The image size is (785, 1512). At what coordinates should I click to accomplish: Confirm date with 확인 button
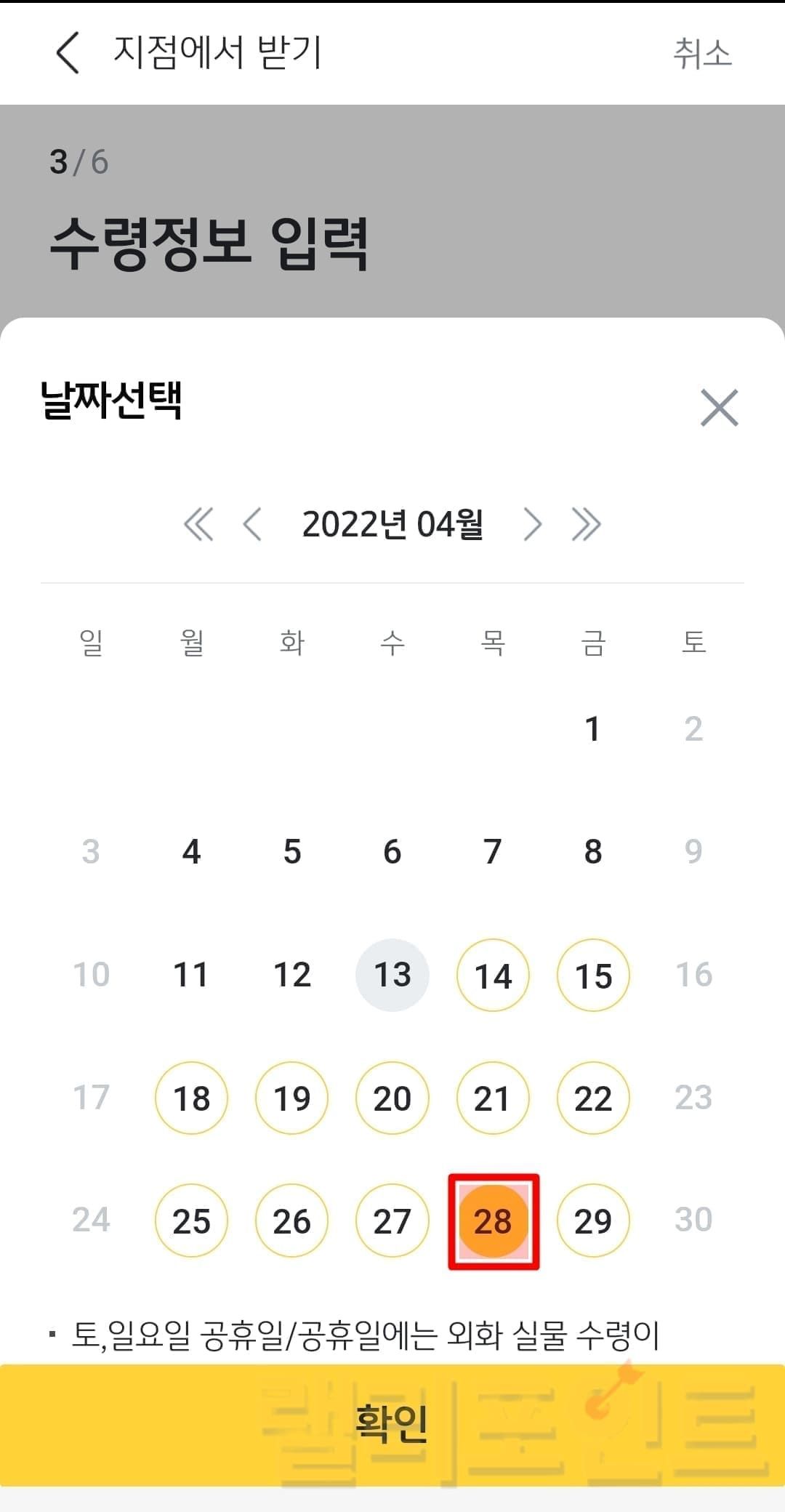click(392, 1424)
